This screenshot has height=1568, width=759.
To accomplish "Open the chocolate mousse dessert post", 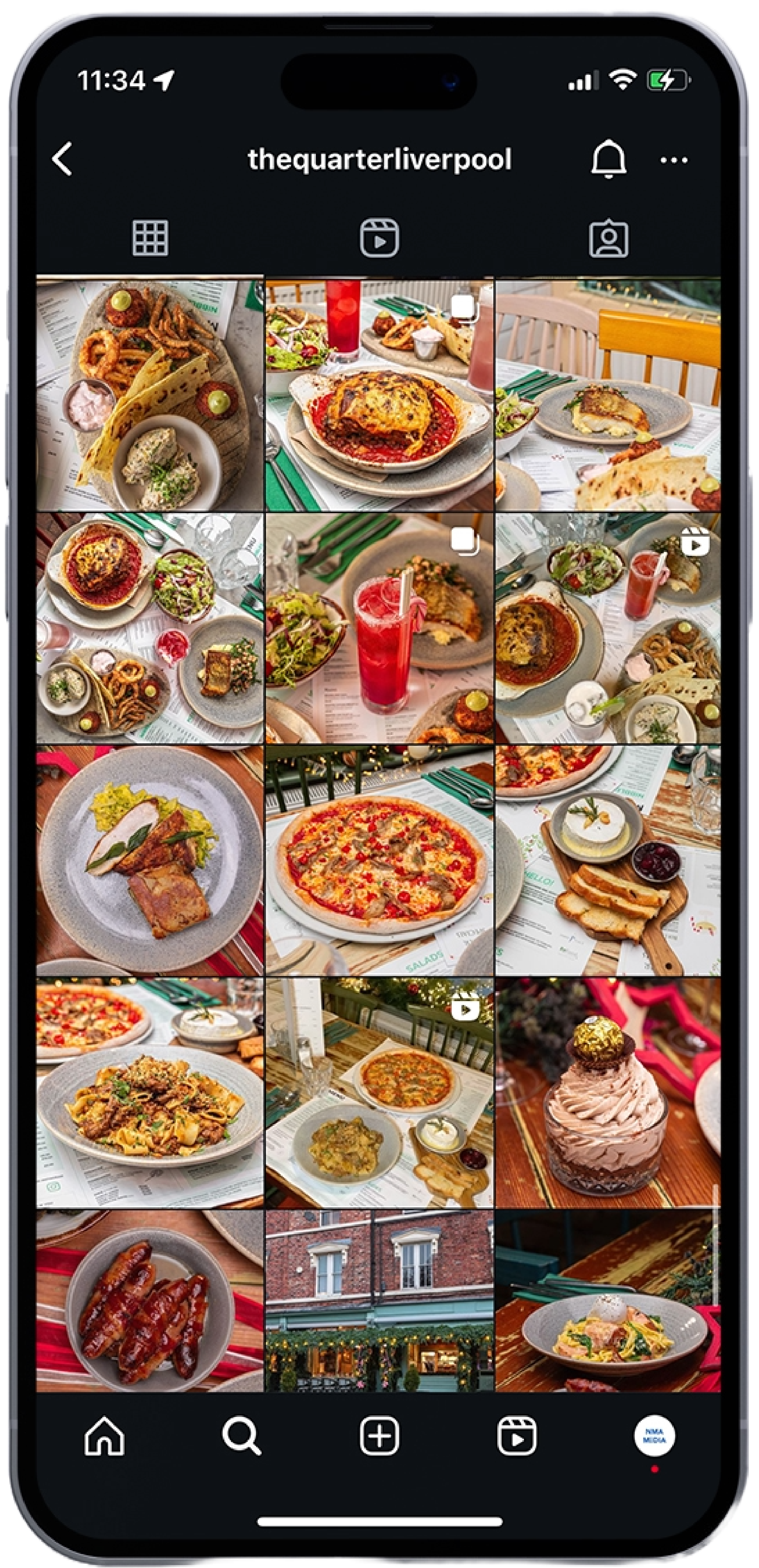I will [608, 1093].
